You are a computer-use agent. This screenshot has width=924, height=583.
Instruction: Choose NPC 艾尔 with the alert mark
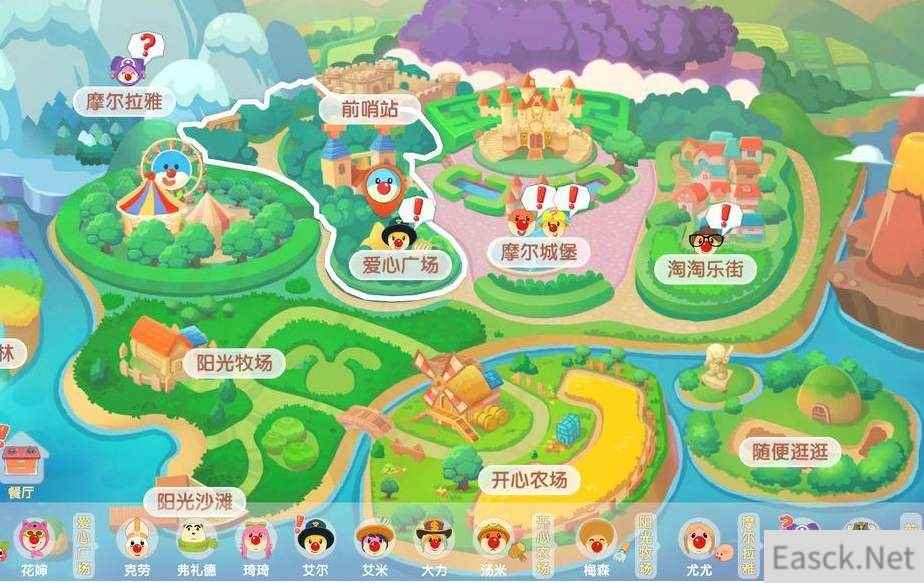pyautogui.click(x=313, y=545)
